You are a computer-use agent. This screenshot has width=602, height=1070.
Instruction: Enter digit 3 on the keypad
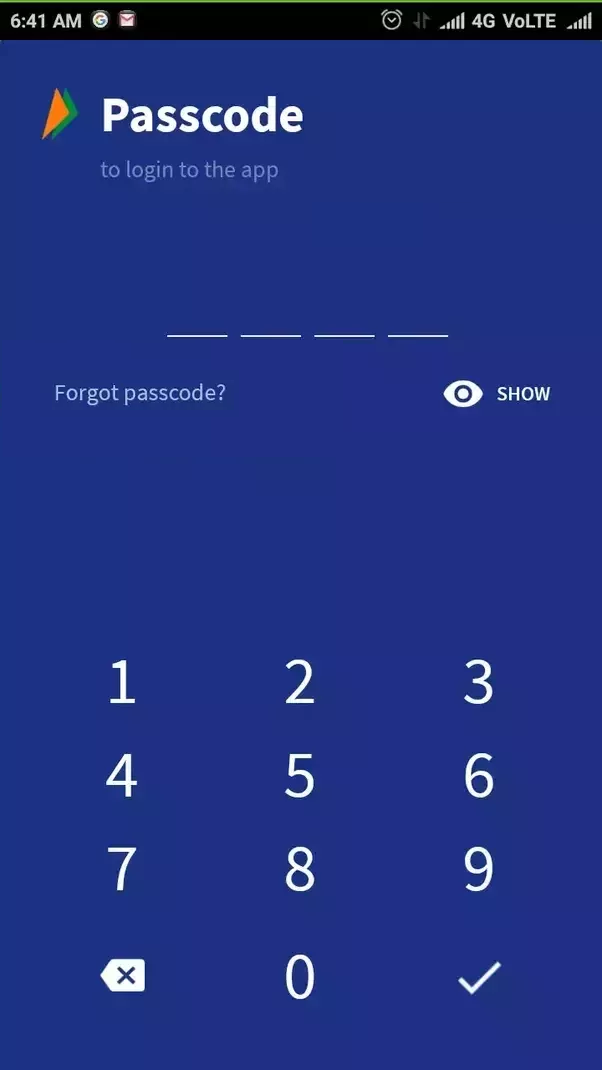(478, 682)
